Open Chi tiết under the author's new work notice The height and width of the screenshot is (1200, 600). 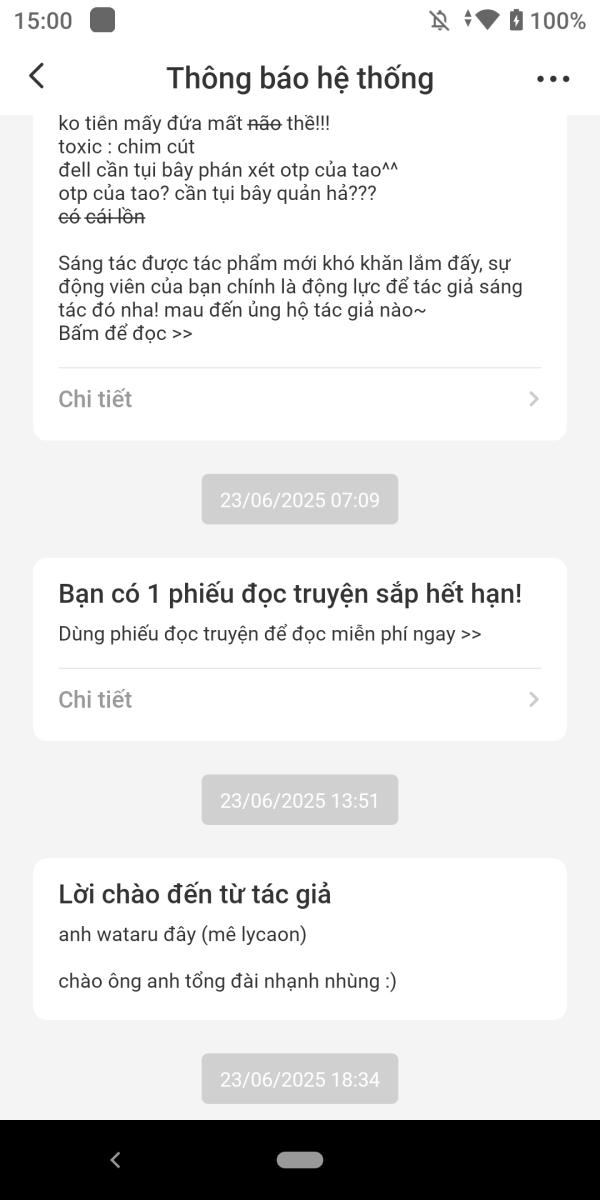(x=300, y=399)
